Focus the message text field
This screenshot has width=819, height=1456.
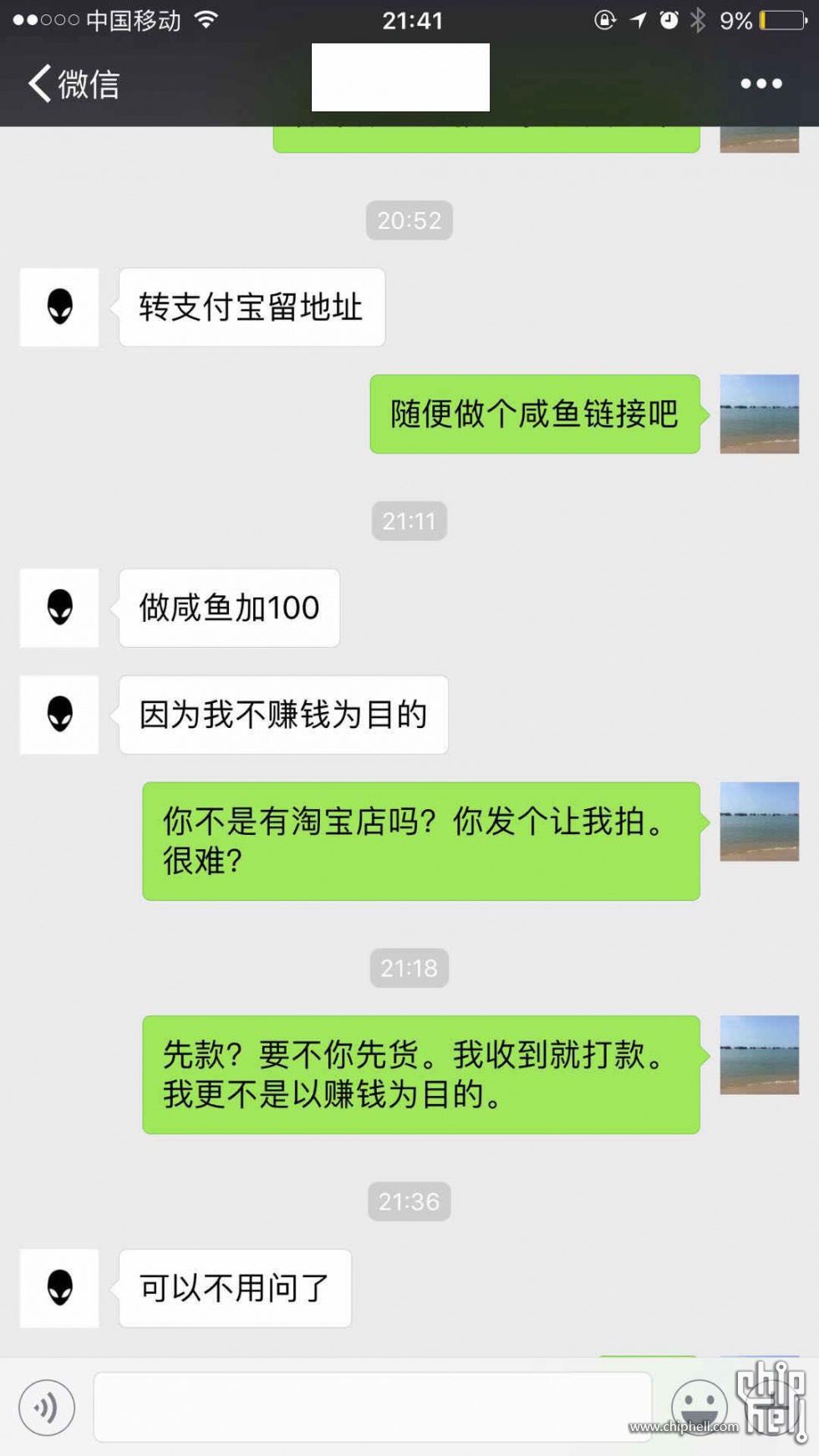pyautogui.click(x=372, y=1408)
